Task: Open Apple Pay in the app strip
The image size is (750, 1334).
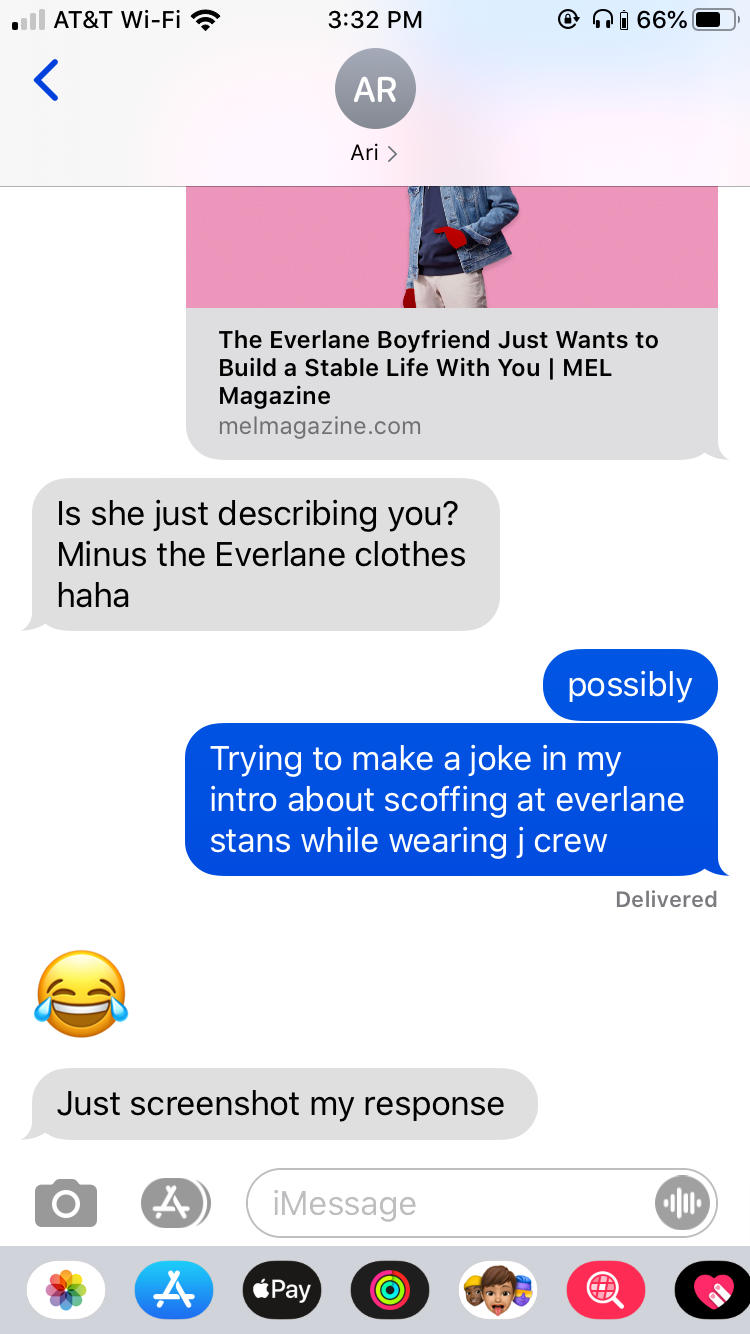Action: [x=282, y=1290]
